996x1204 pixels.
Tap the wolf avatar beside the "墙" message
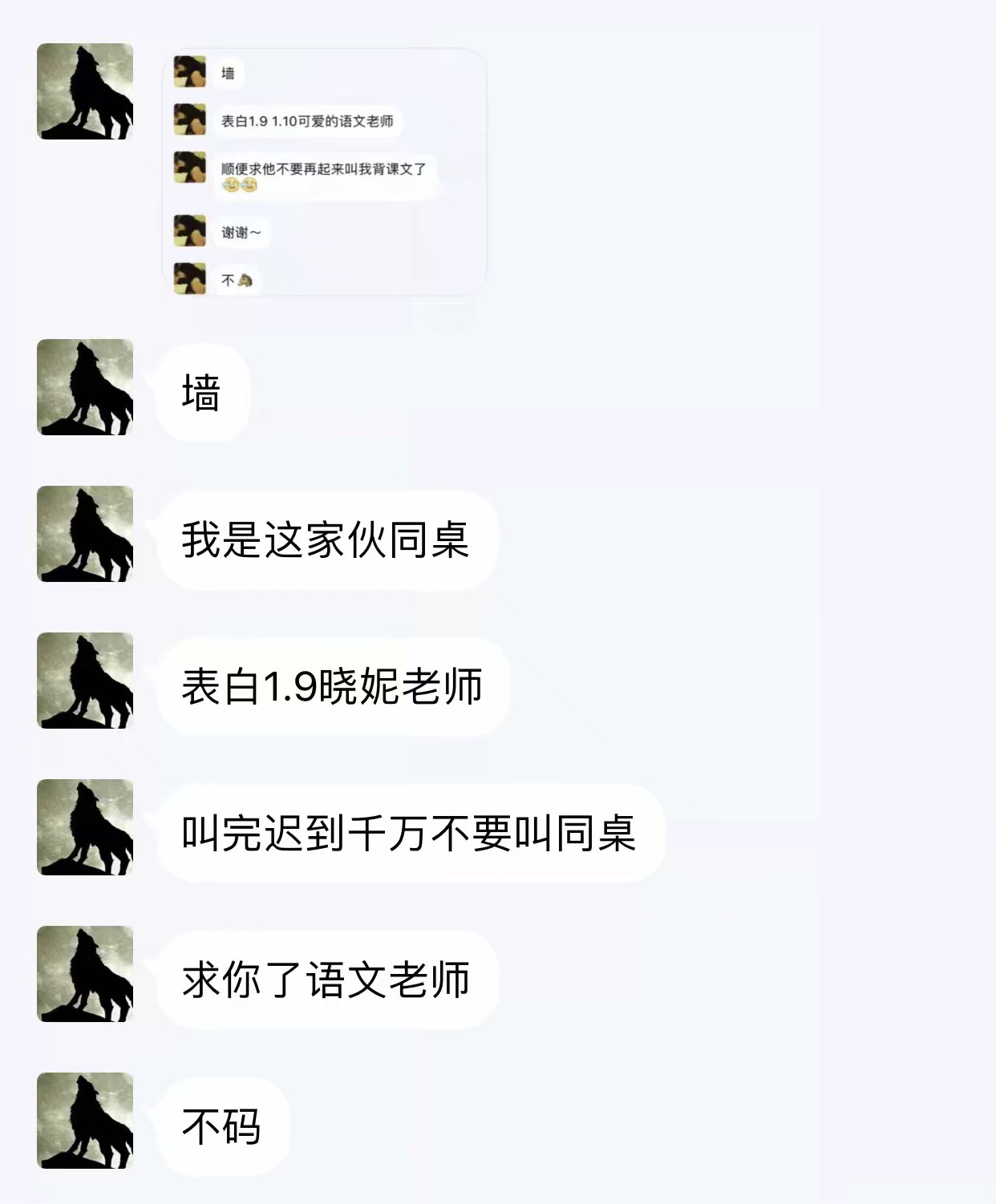click(85, 387)
